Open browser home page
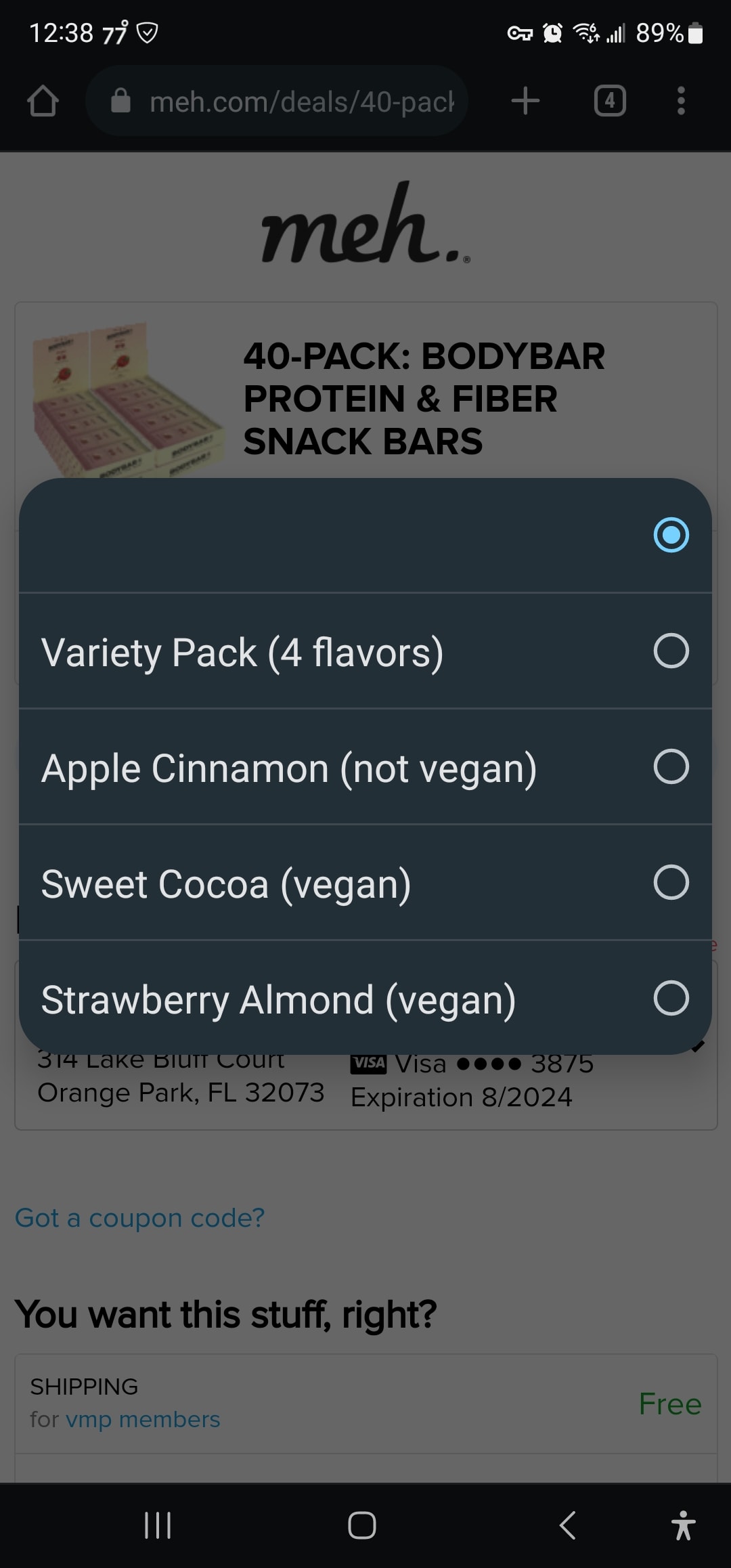This screenshot has width=731, height=1568. coord(43,102)
